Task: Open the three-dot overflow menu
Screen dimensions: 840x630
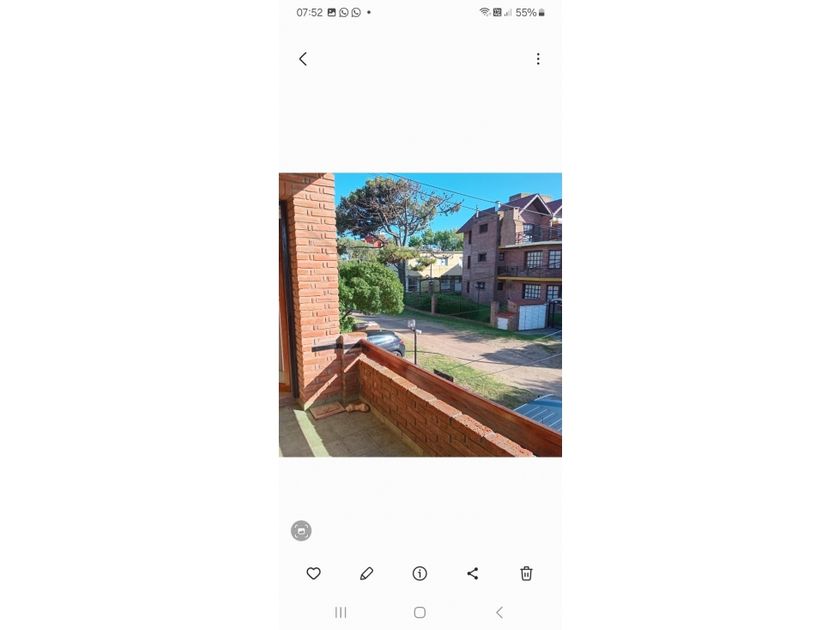Action: pyautogui.click(x=538, y=59)
